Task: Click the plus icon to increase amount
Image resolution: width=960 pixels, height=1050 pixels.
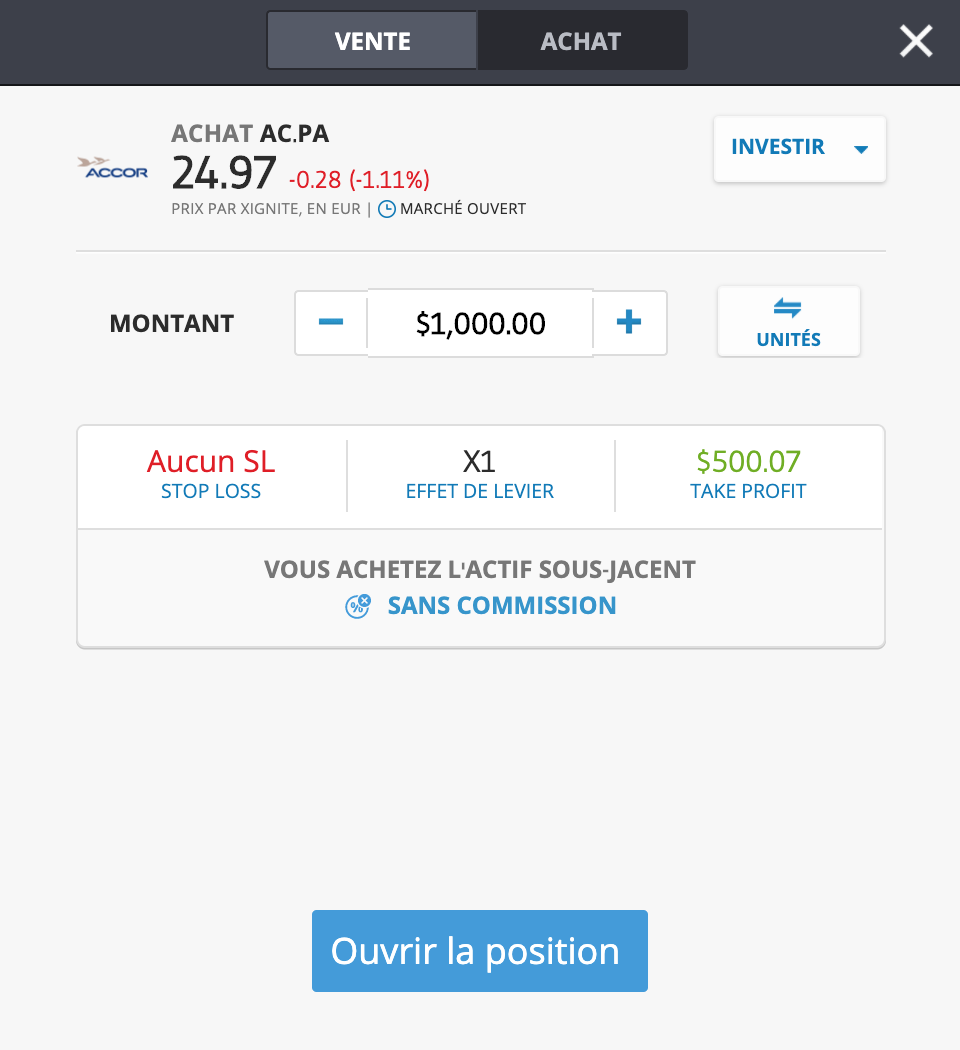Action: 629,323
